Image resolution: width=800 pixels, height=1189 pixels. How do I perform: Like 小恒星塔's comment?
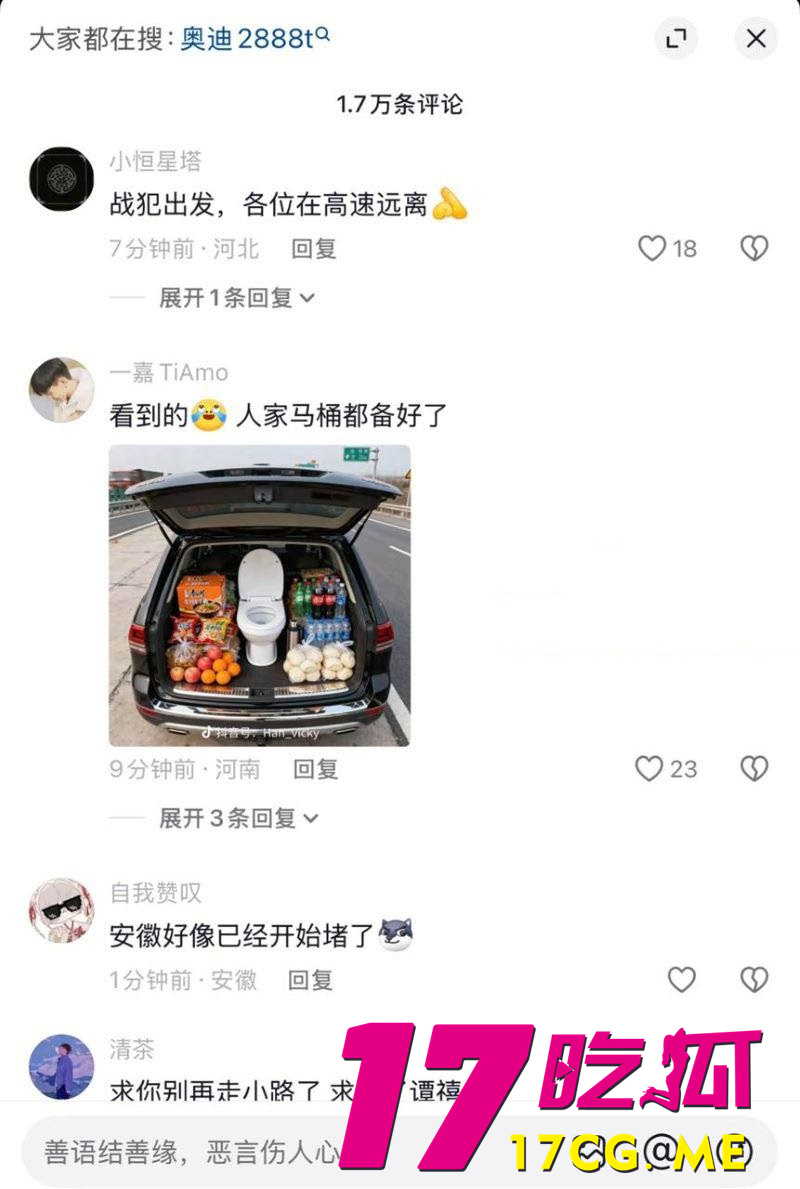tap(652, 248)
